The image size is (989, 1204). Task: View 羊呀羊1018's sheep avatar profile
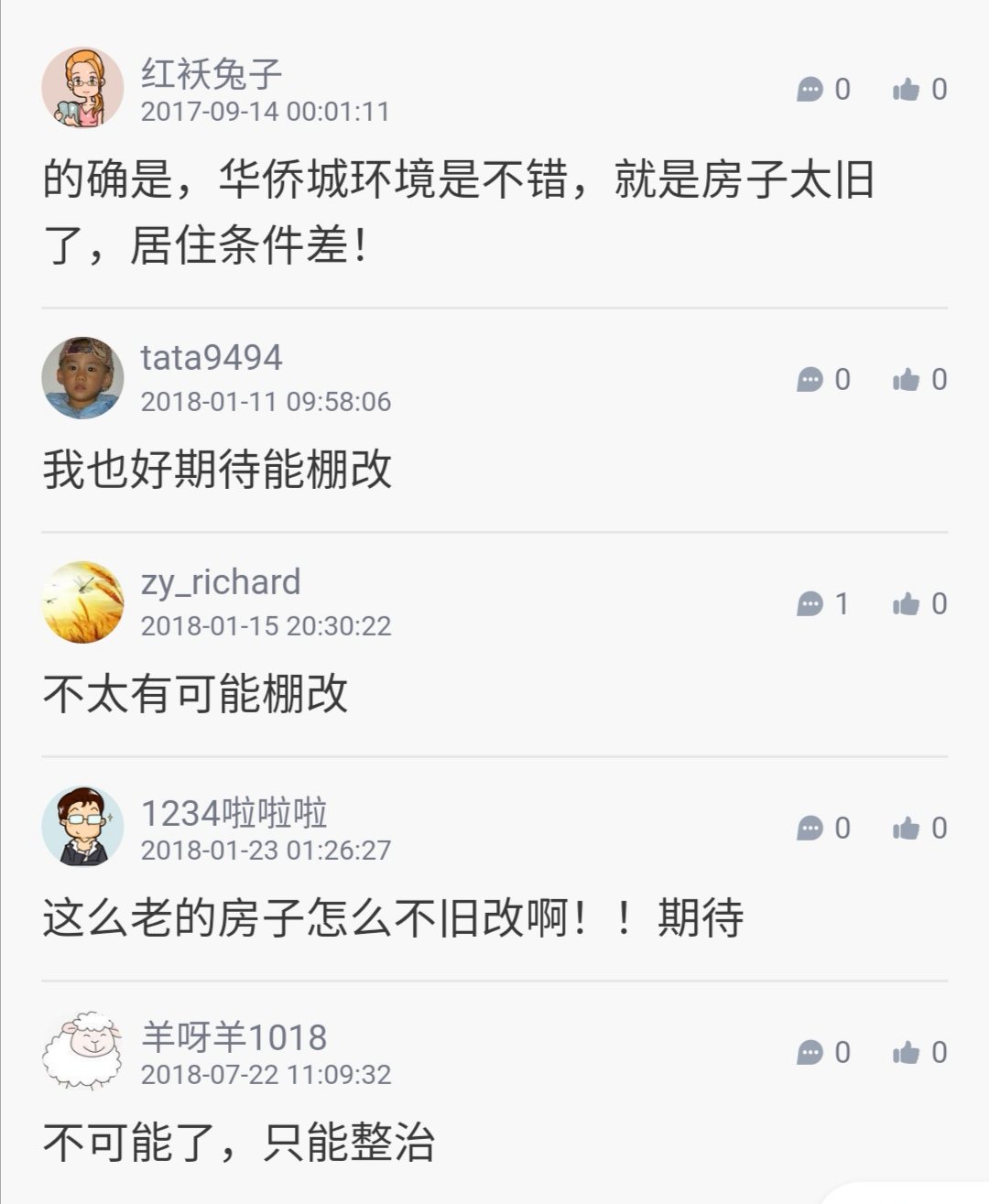pyautogui.click(x=82, y=1050)
